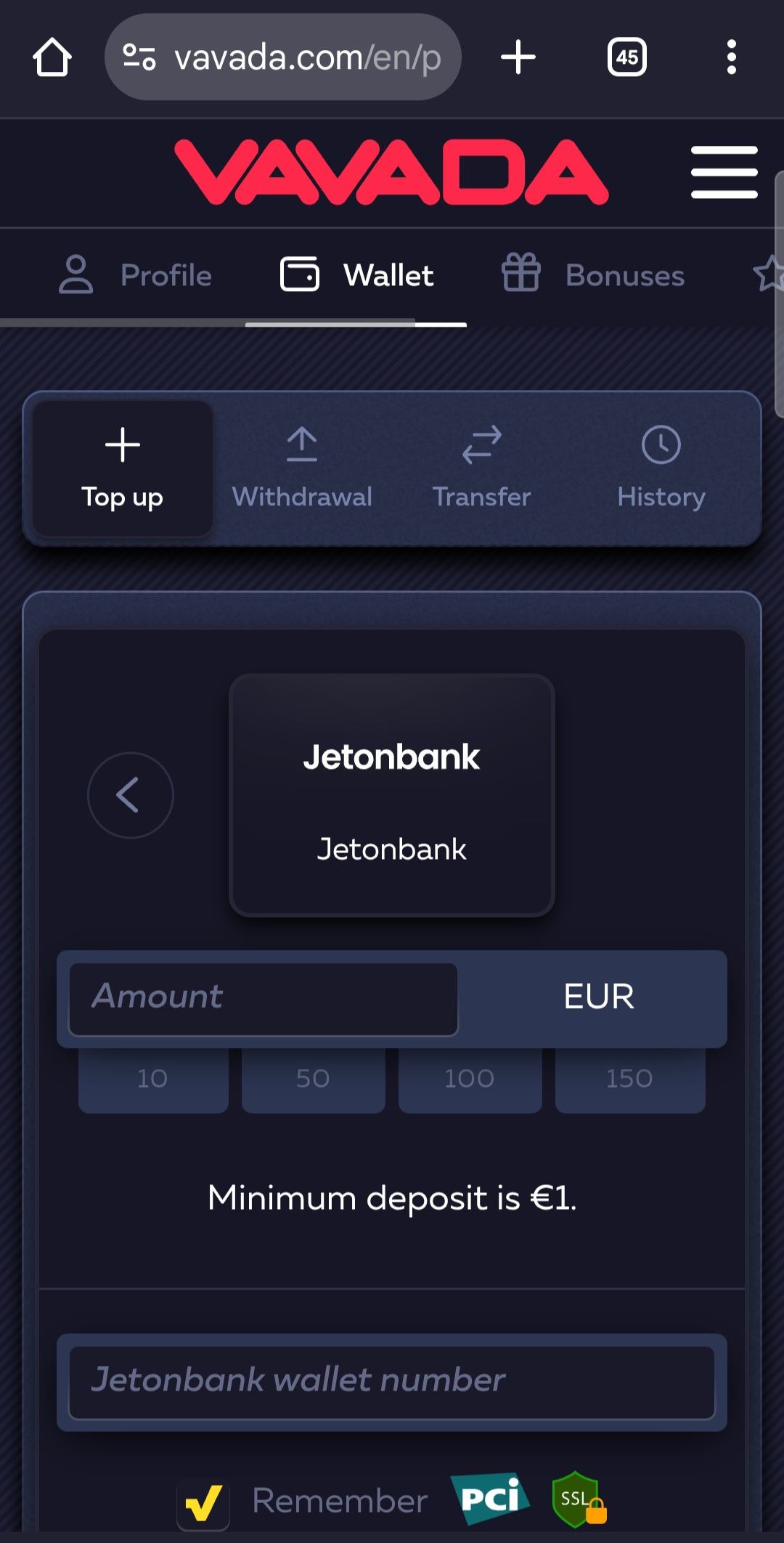
Task: Go back to previous payment method
Action: pyautogui.click(x=130, y=795)
